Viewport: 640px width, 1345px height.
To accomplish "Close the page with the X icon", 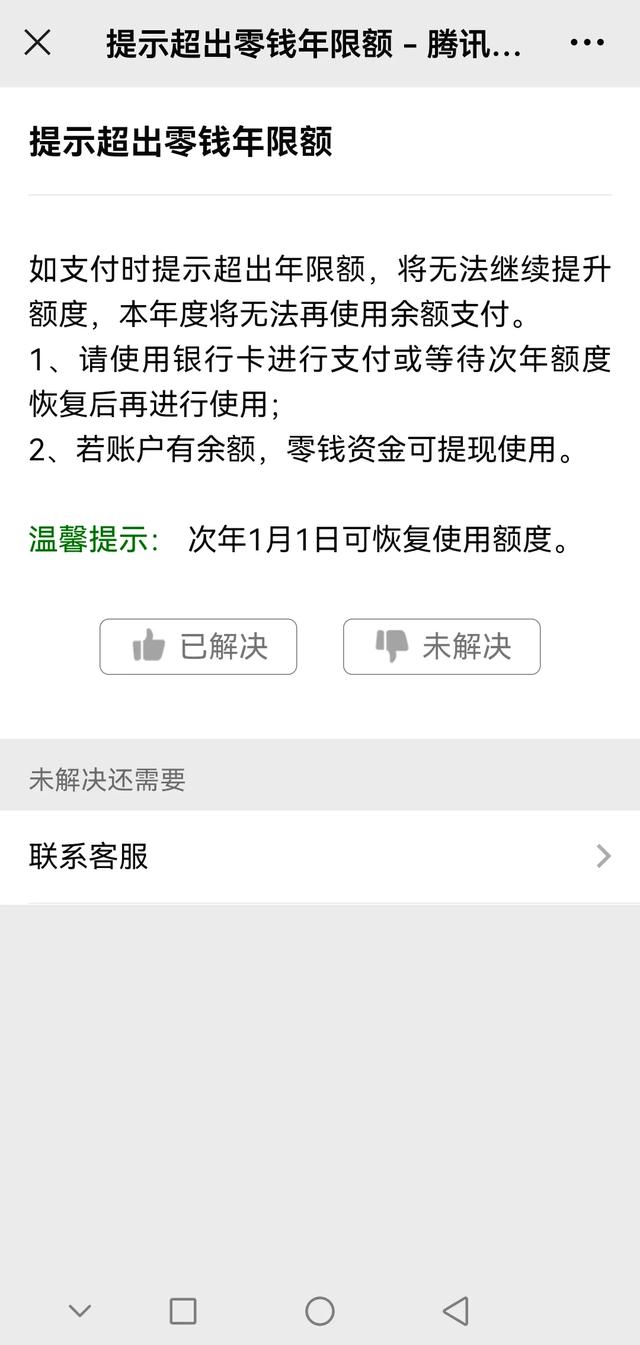I will pyautogui.click(x=38, y=43).
